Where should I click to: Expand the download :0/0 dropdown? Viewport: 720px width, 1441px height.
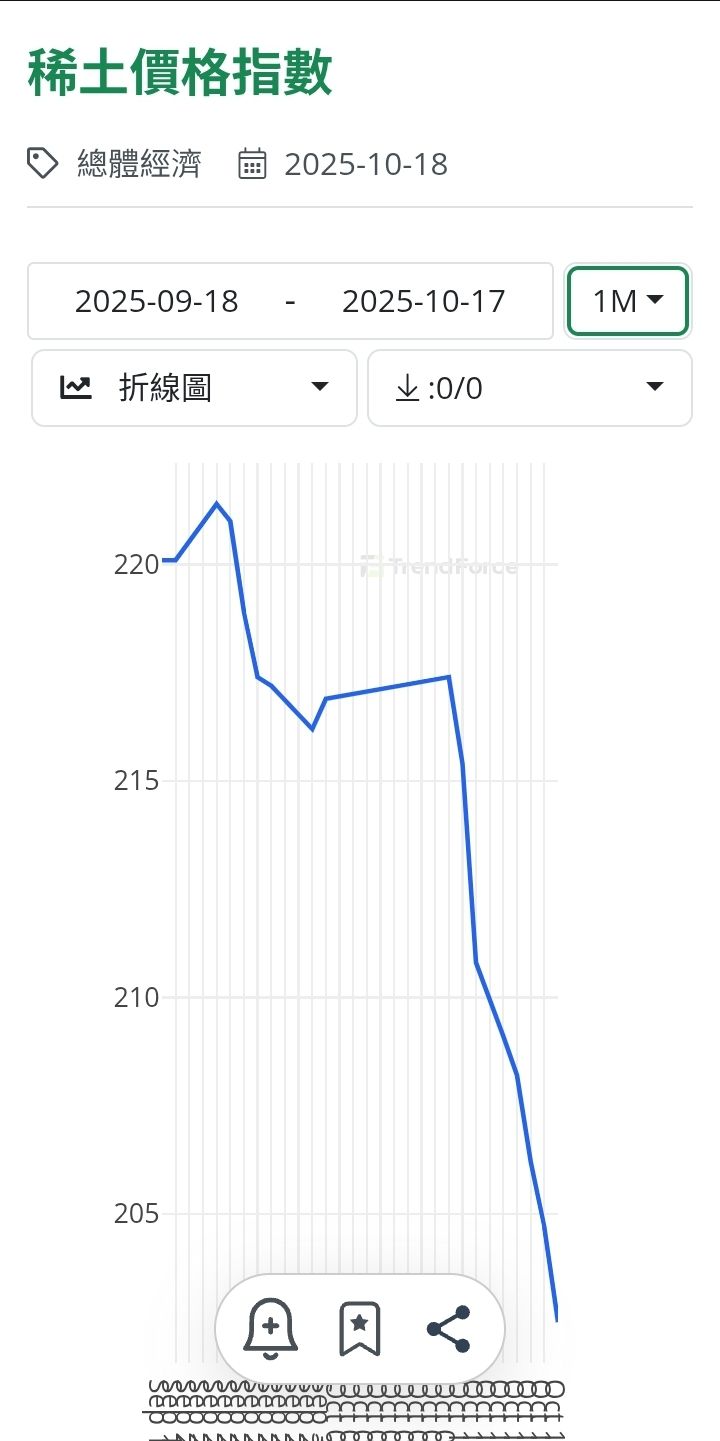[530, 388]
